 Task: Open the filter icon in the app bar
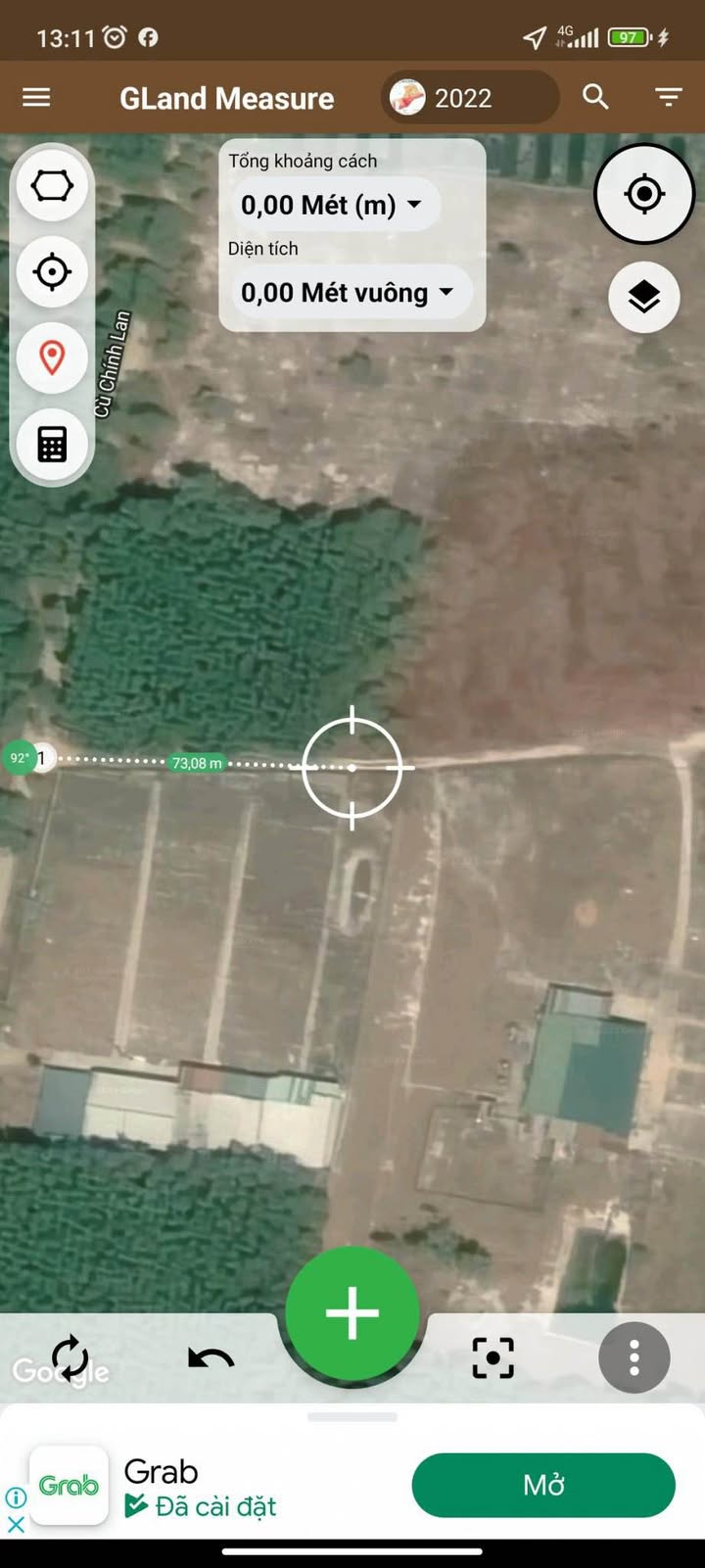point(669,97)
